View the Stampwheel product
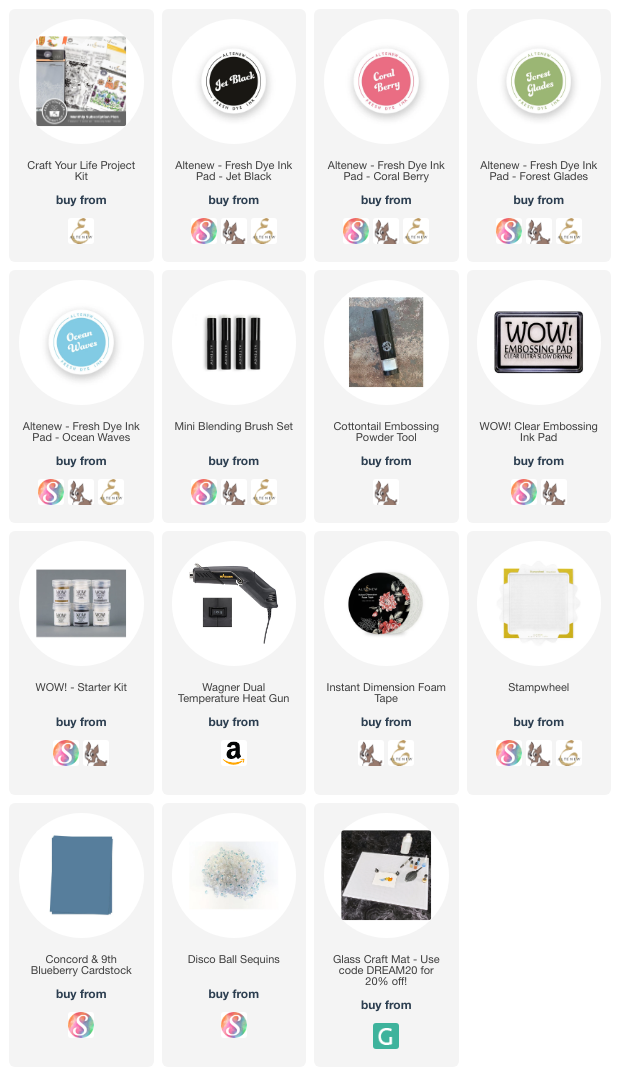Viewport: 620px width, 1088px height. click(539, 603)
